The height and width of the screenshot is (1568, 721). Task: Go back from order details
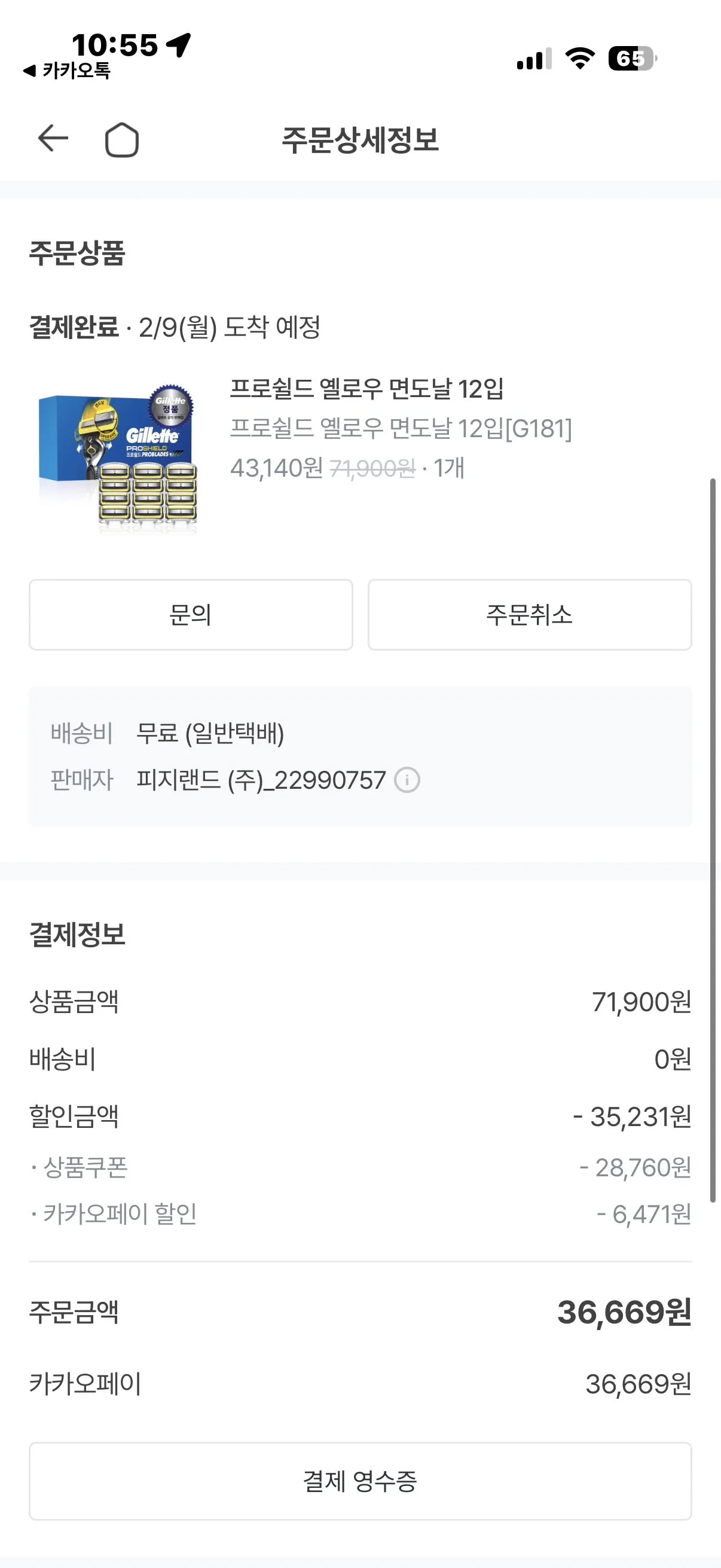coord(53,139)
